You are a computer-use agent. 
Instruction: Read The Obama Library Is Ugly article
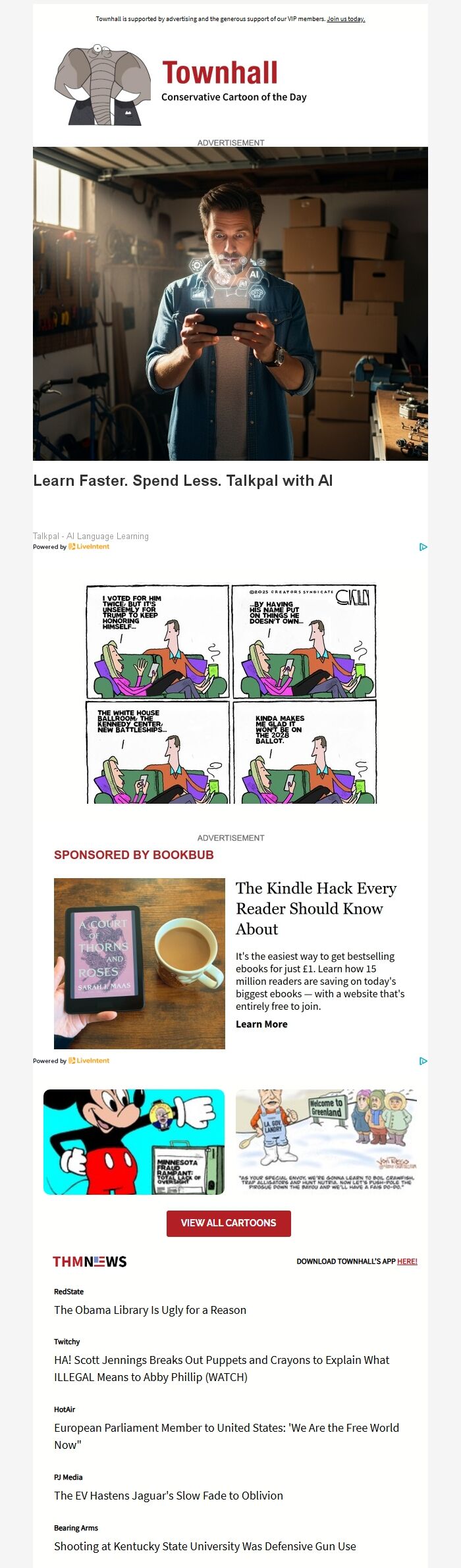[150, 1310]
